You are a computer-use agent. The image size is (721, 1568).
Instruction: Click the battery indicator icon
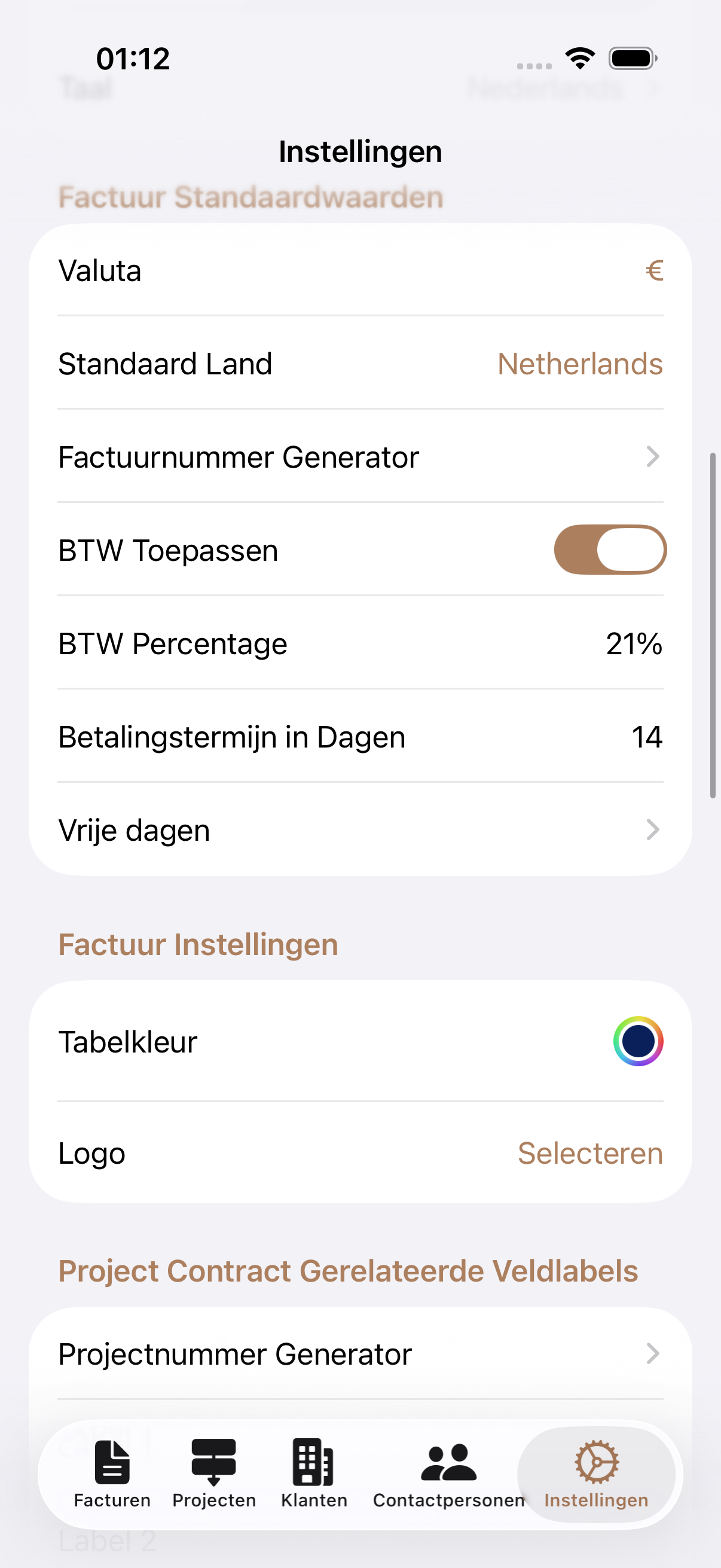point(631,57)
